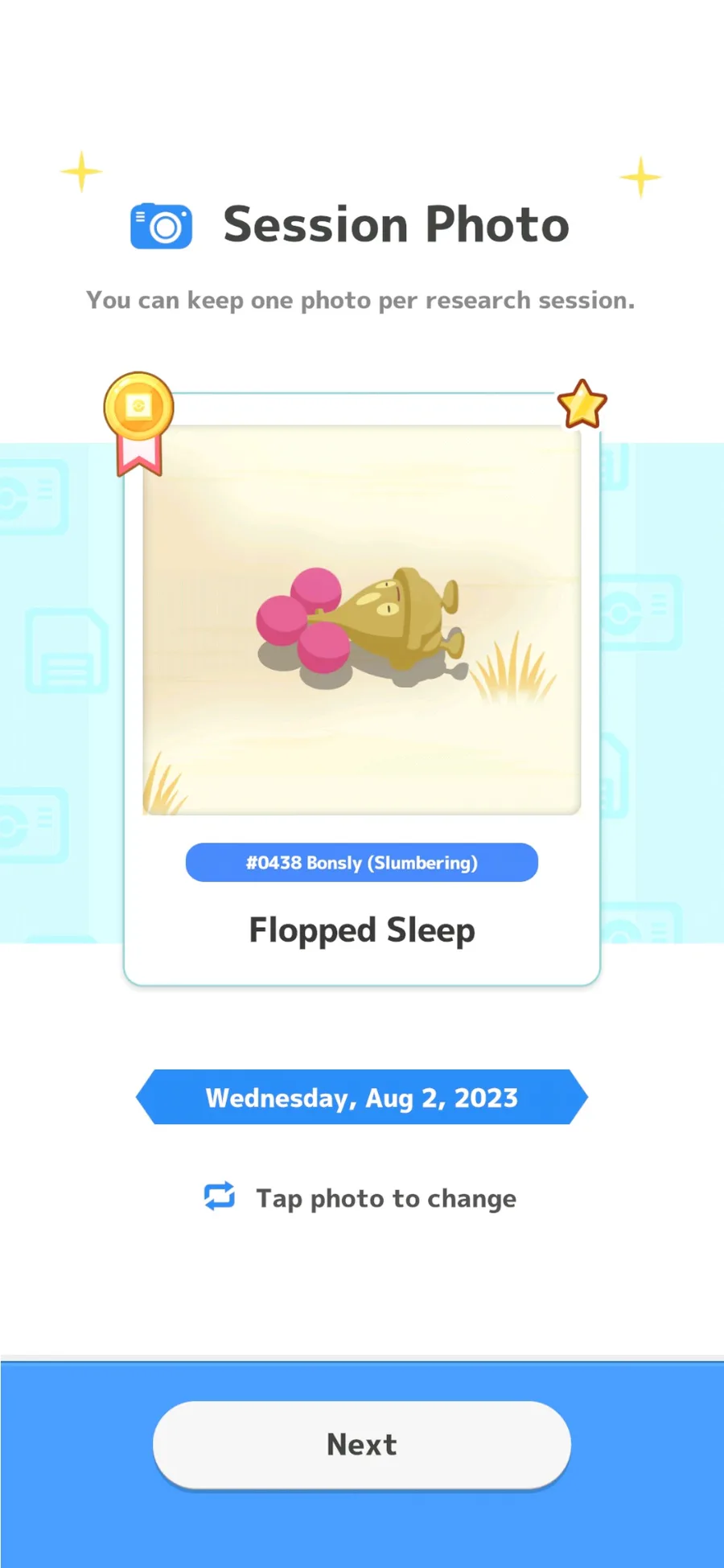Continue with the Next button
The height and width of the screenshot is (1568, 724).
362,1444
